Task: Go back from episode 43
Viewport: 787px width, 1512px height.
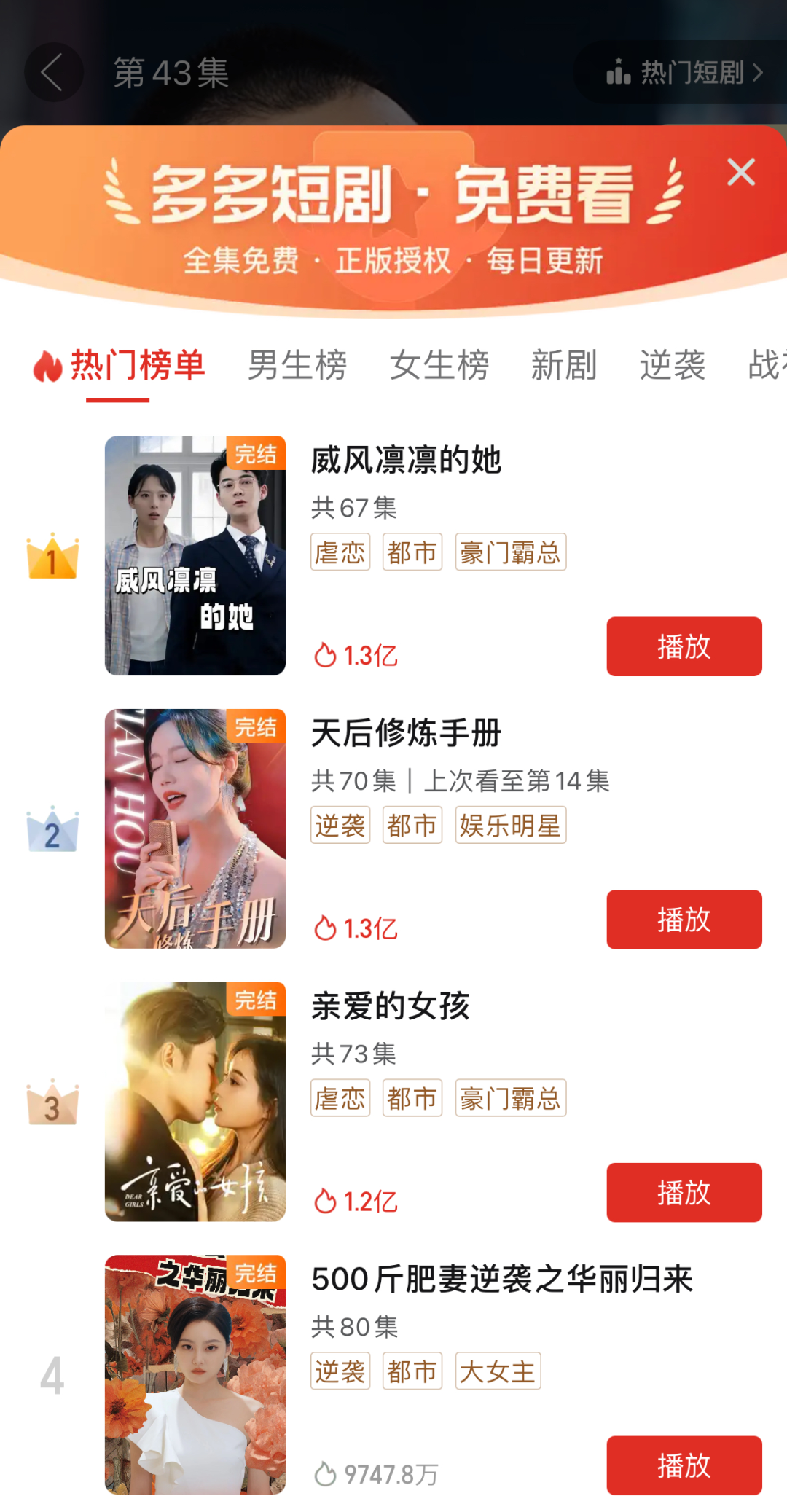Action: tap(52, 73)
